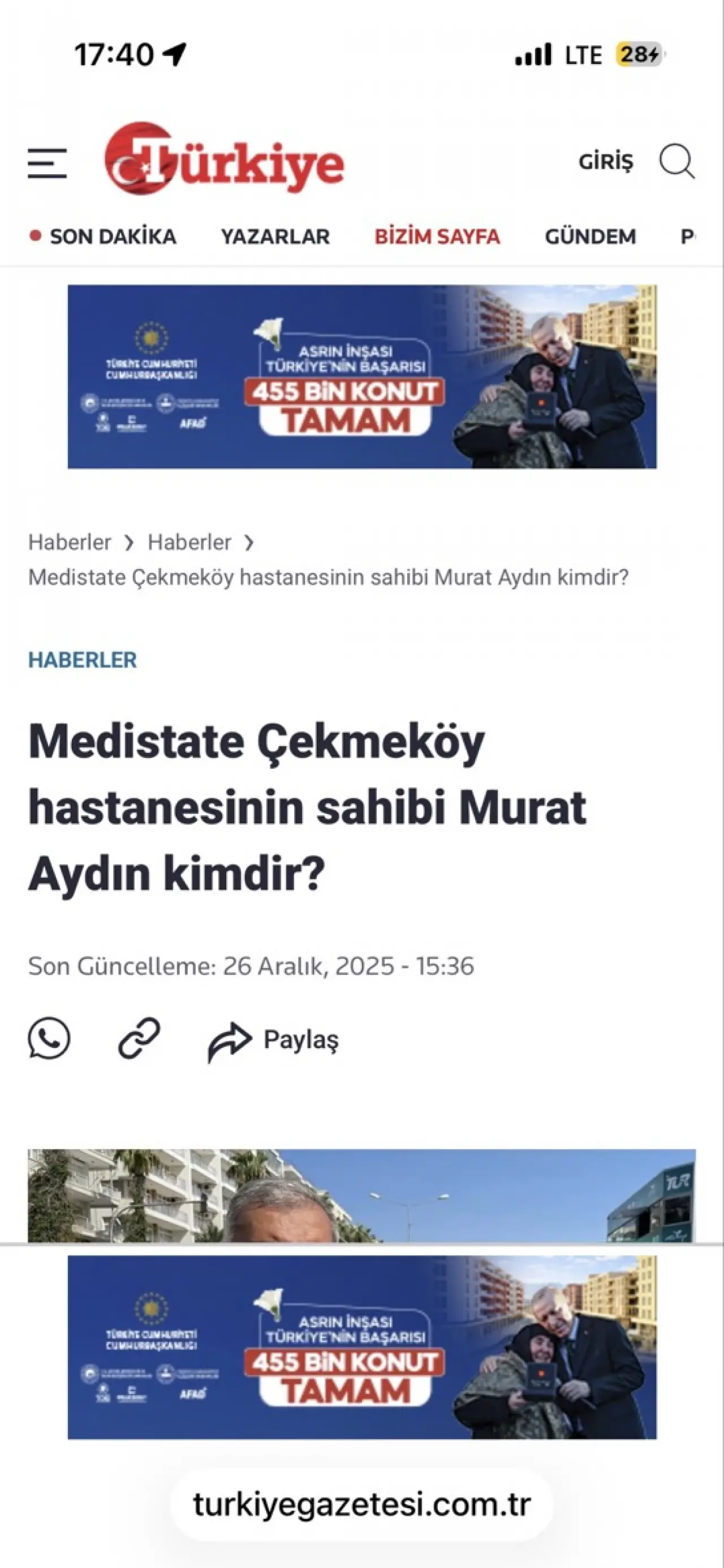
Task: Open the bottom 455 Bin Konut ad banner
Action: click(361, 1347)
